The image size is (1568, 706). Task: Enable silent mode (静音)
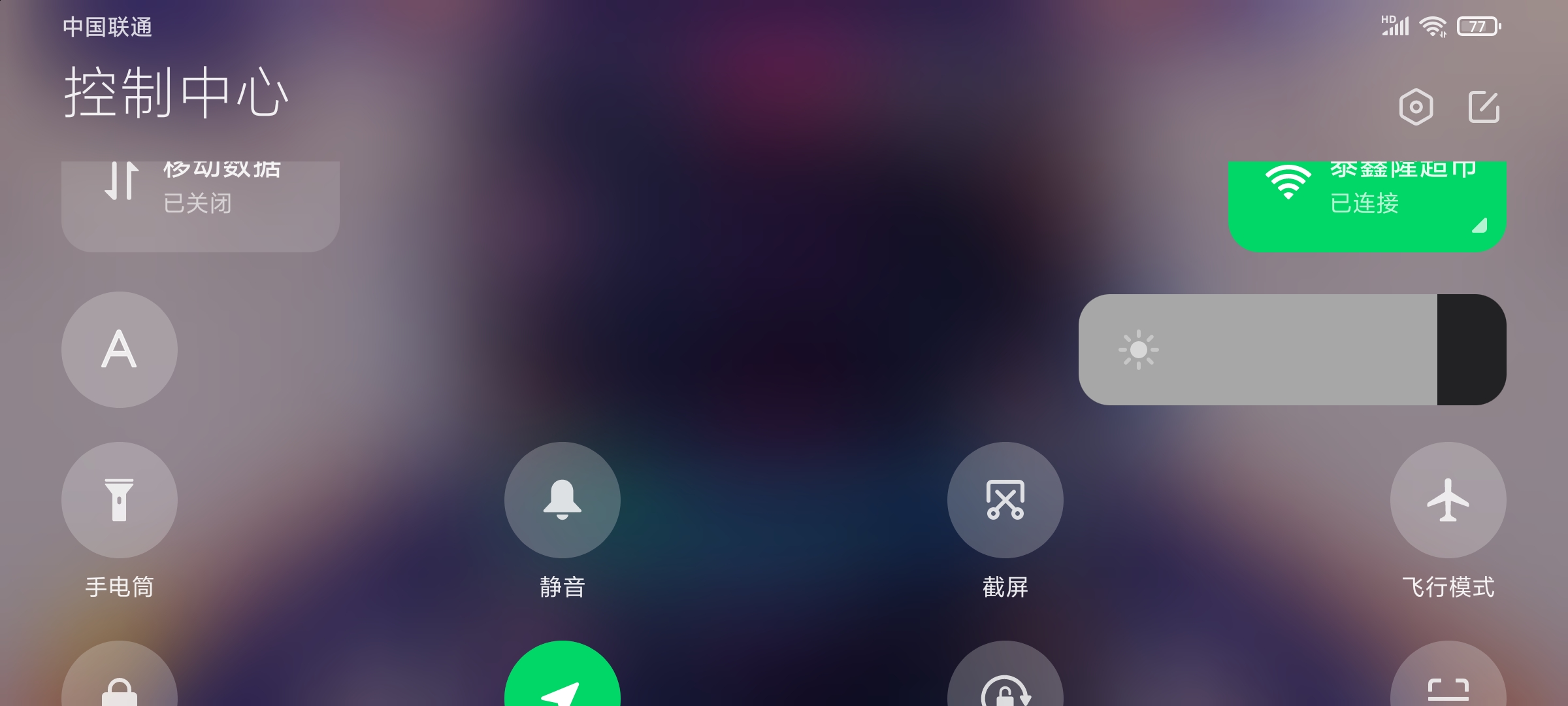point(563,500)
